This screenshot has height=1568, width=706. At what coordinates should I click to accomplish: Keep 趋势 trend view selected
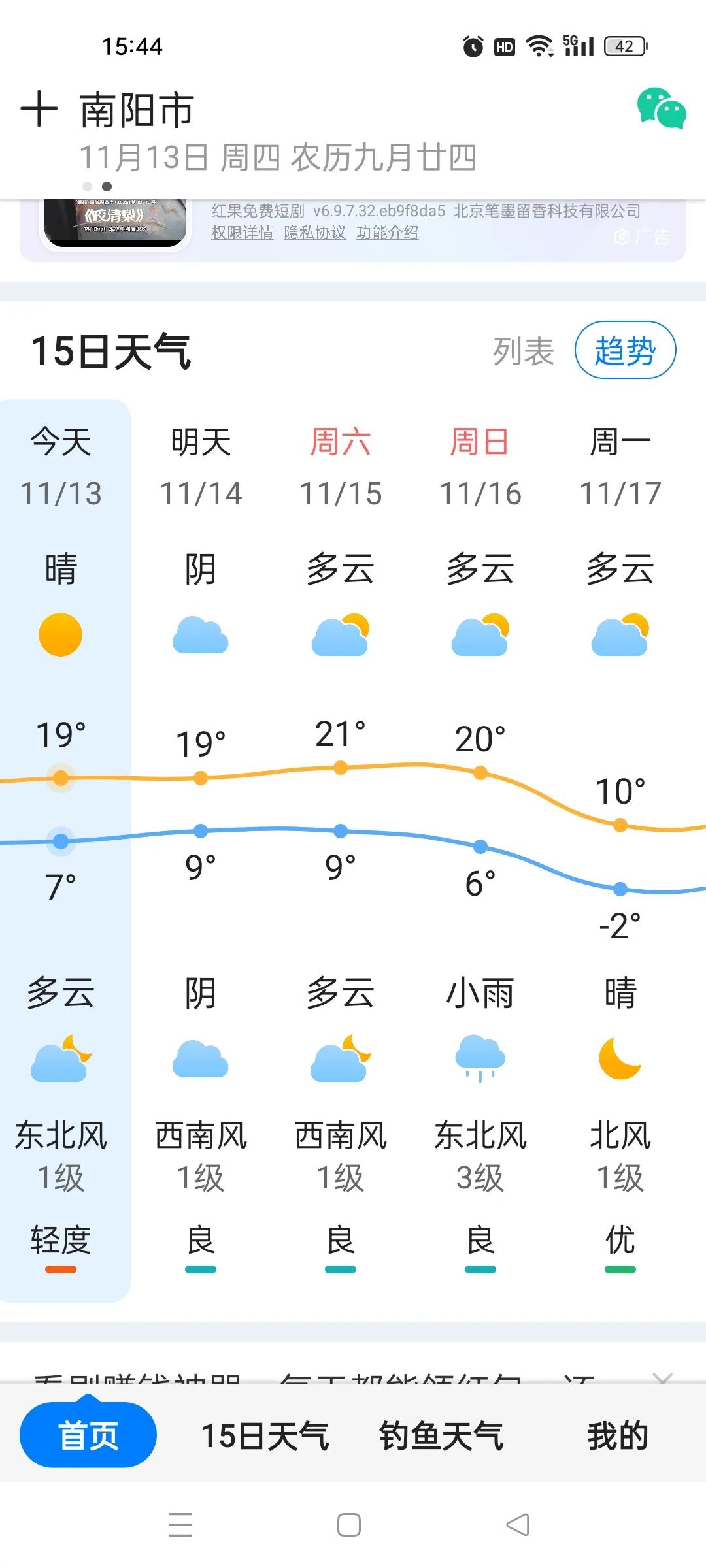point(624,350)
